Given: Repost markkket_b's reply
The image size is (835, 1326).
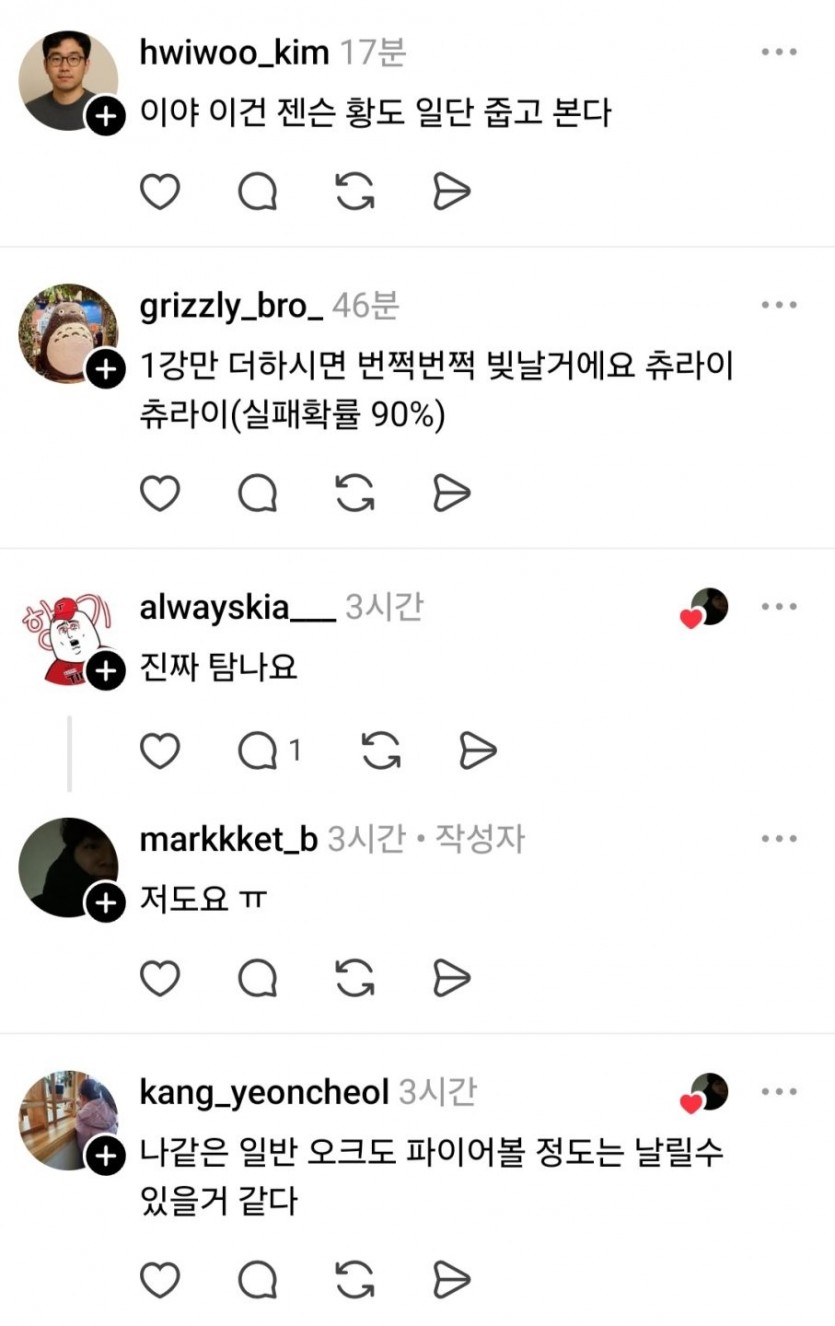Looking at the screenshot, I should (x=354, y=977).
